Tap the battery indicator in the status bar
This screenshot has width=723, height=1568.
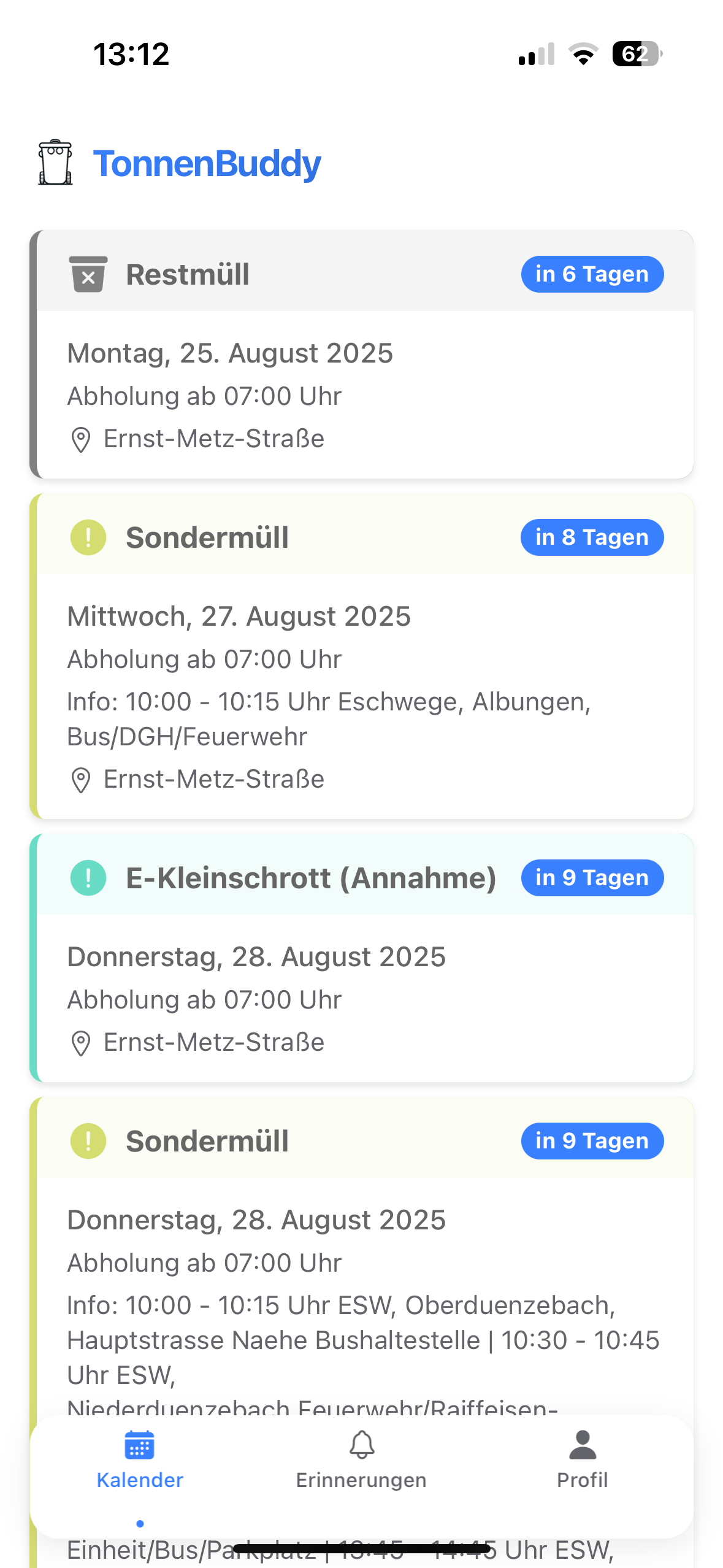coord(635,55)
